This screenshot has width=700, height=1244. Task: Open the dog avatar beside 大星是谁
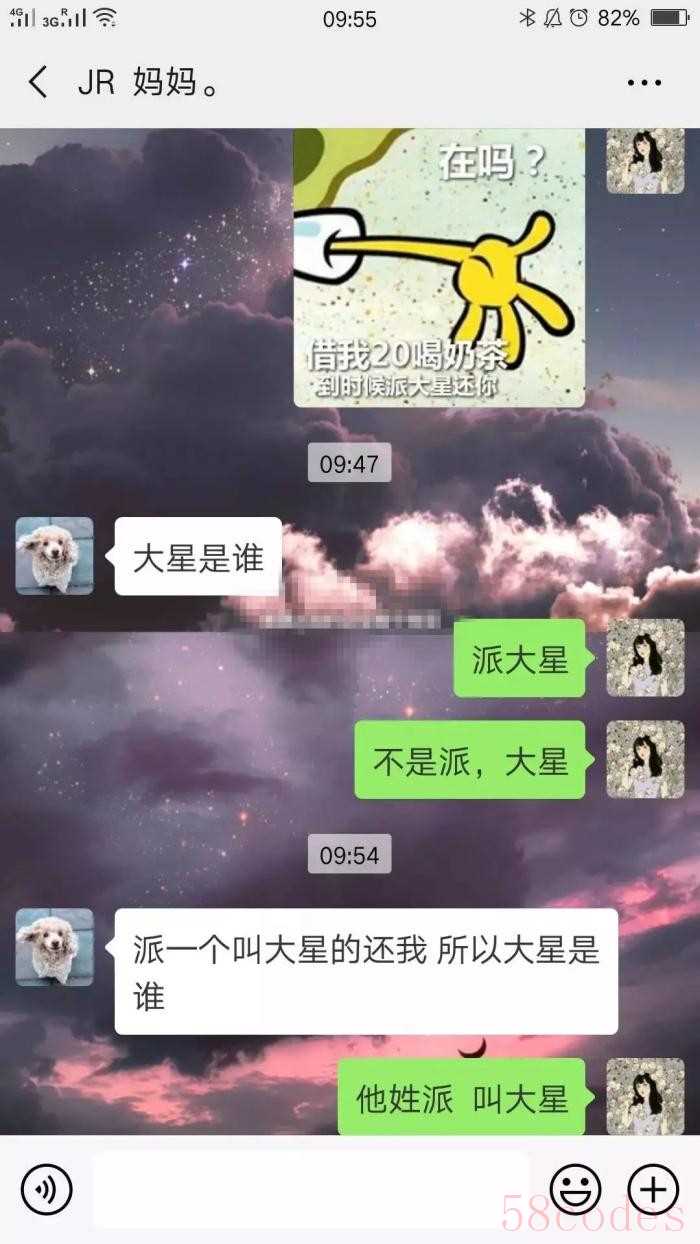click(x=55, y=556)
